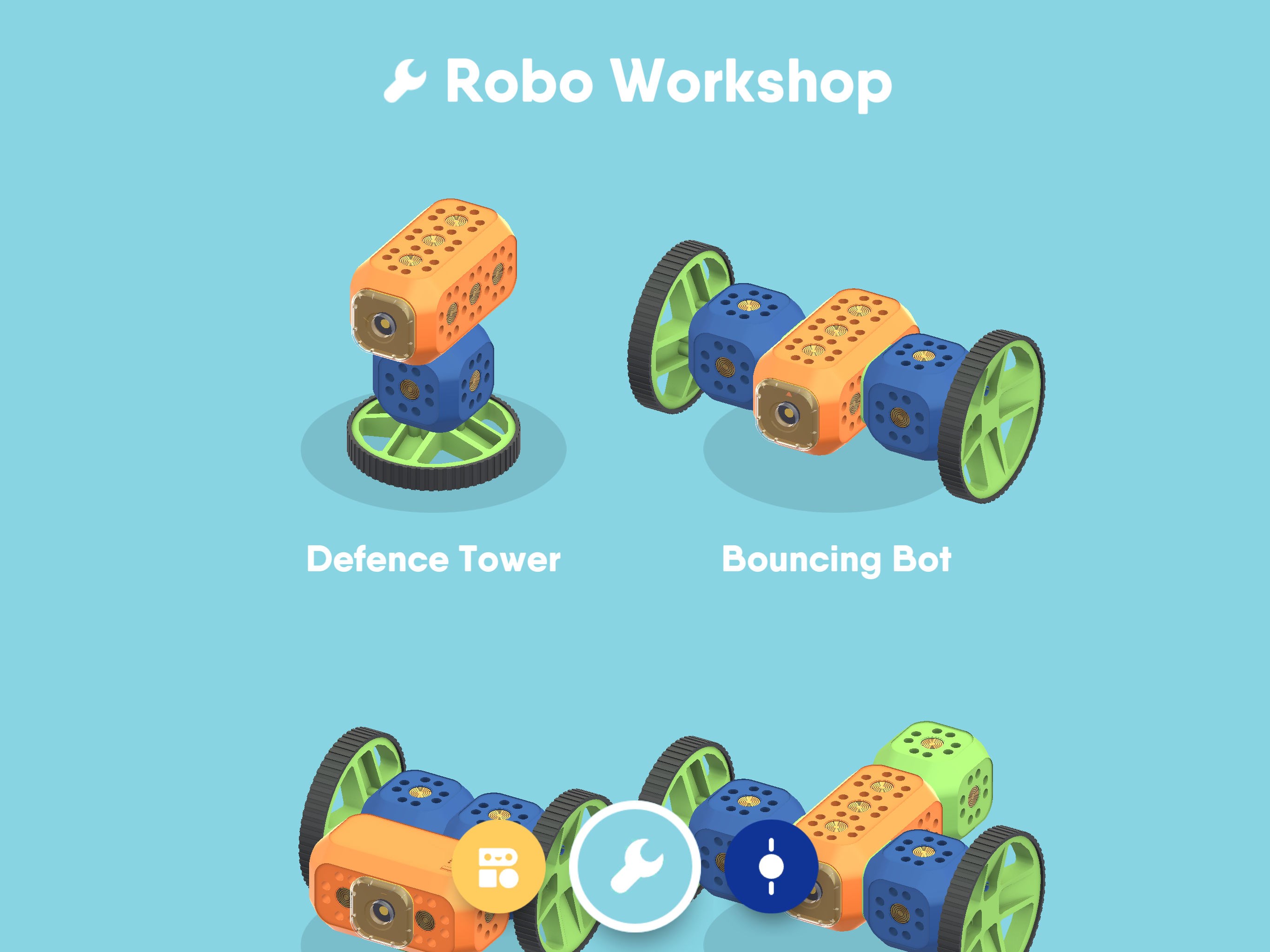Open the Bouncing Bot robot

coord(836,373)
